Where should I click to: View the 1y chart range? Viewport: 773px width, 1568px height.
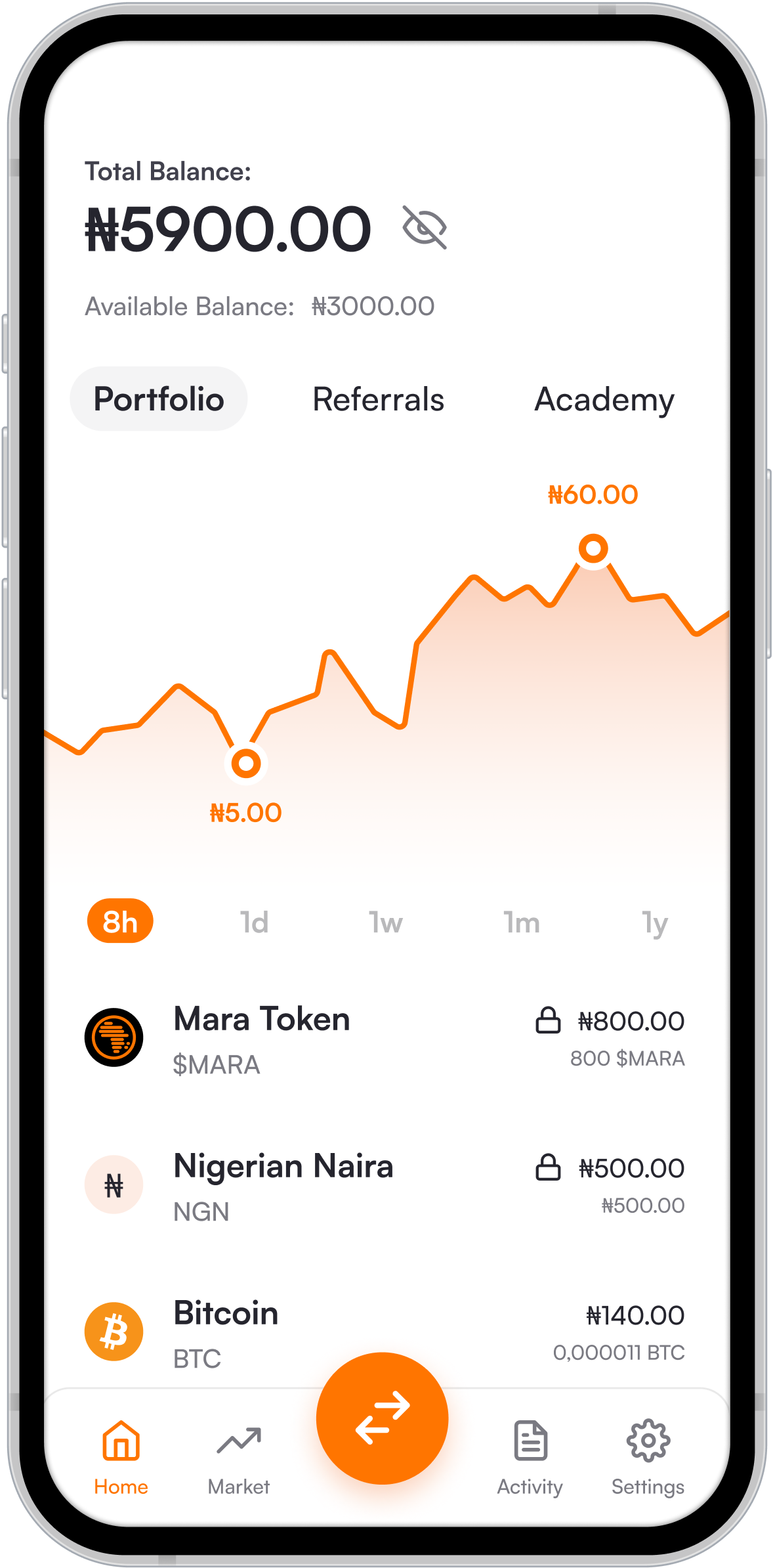(654, 923)
